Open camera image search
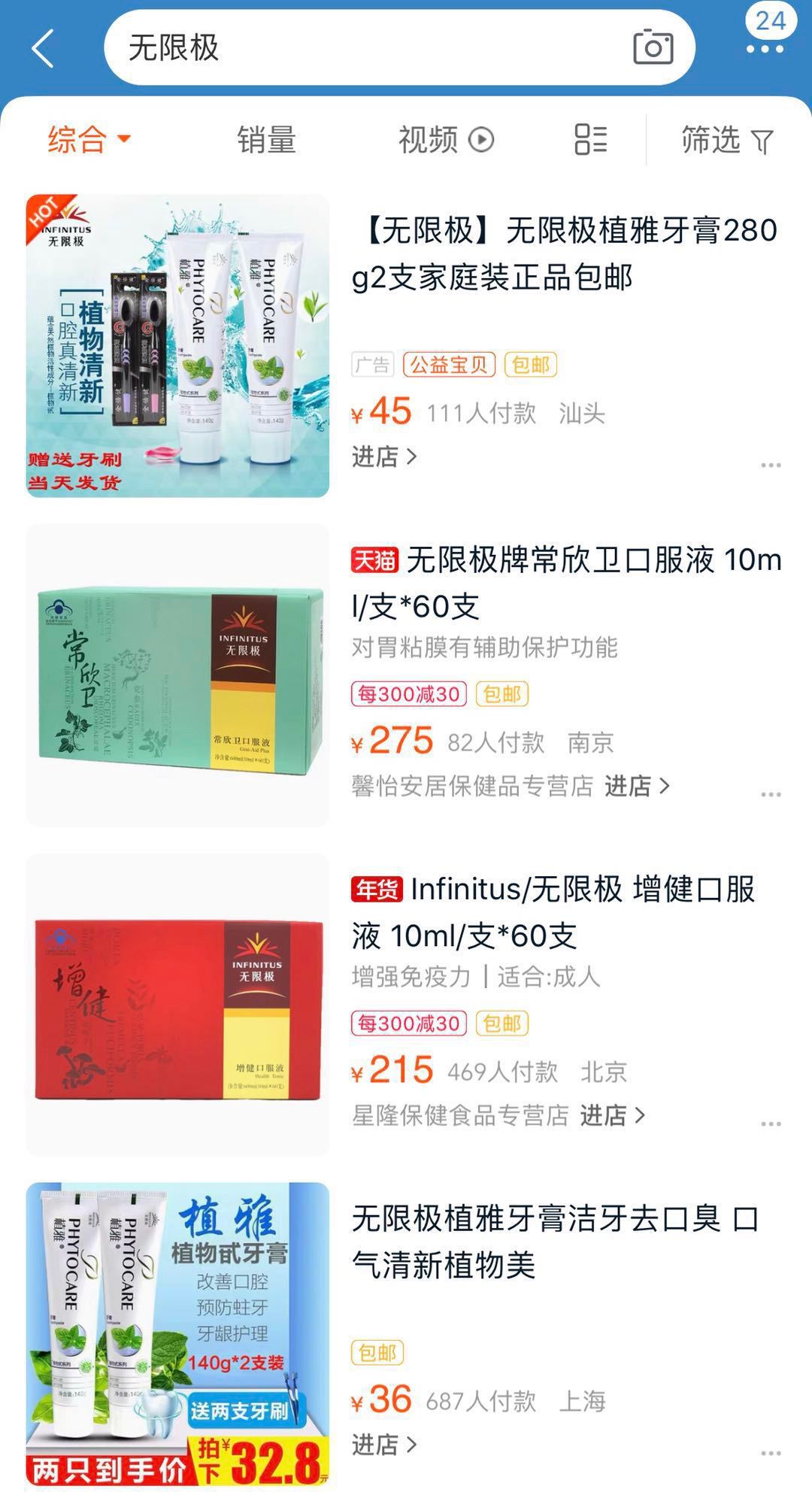812x1501 pixels. coord(653,49)
